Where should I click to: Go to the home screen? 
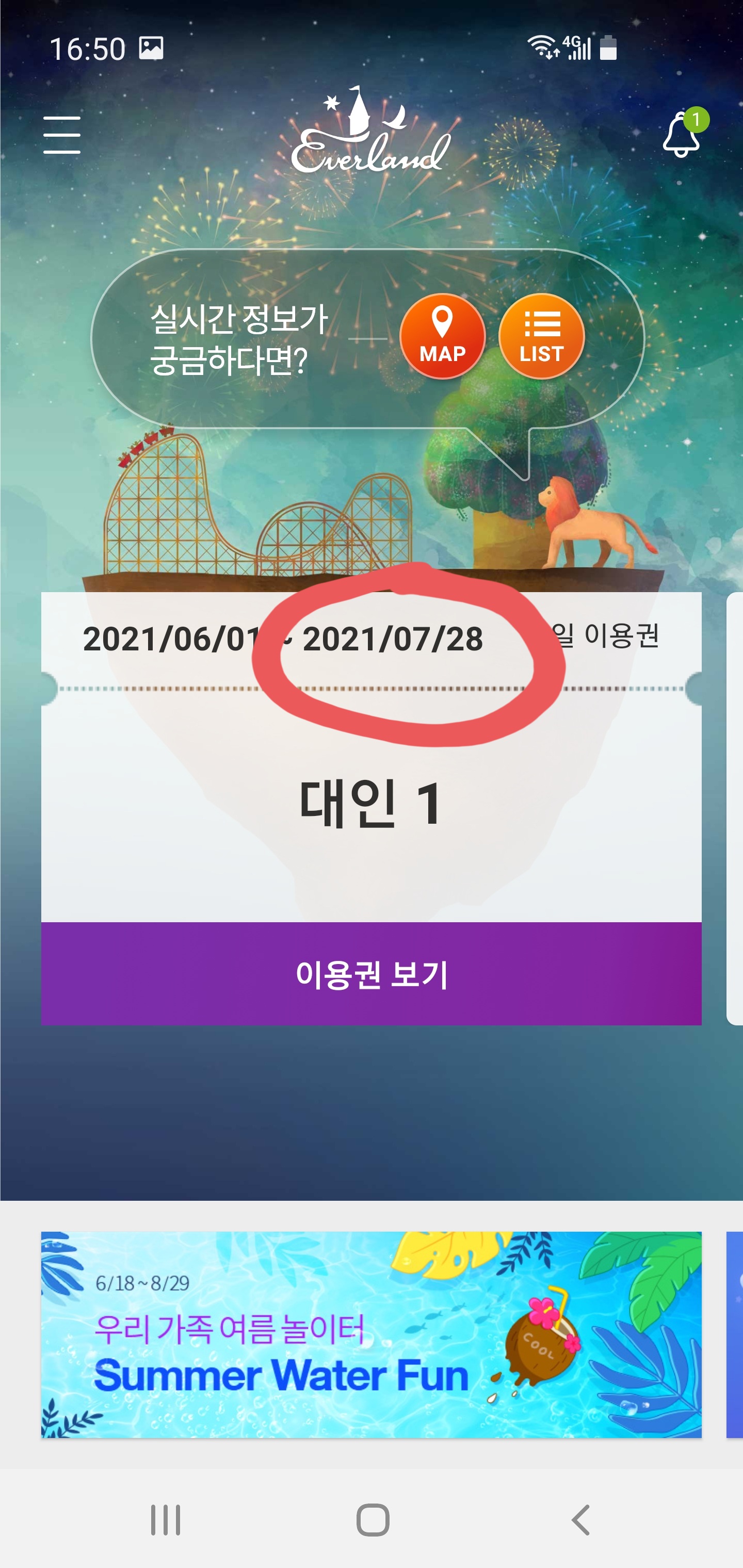pyautogui.click(x=372, y=1520)
